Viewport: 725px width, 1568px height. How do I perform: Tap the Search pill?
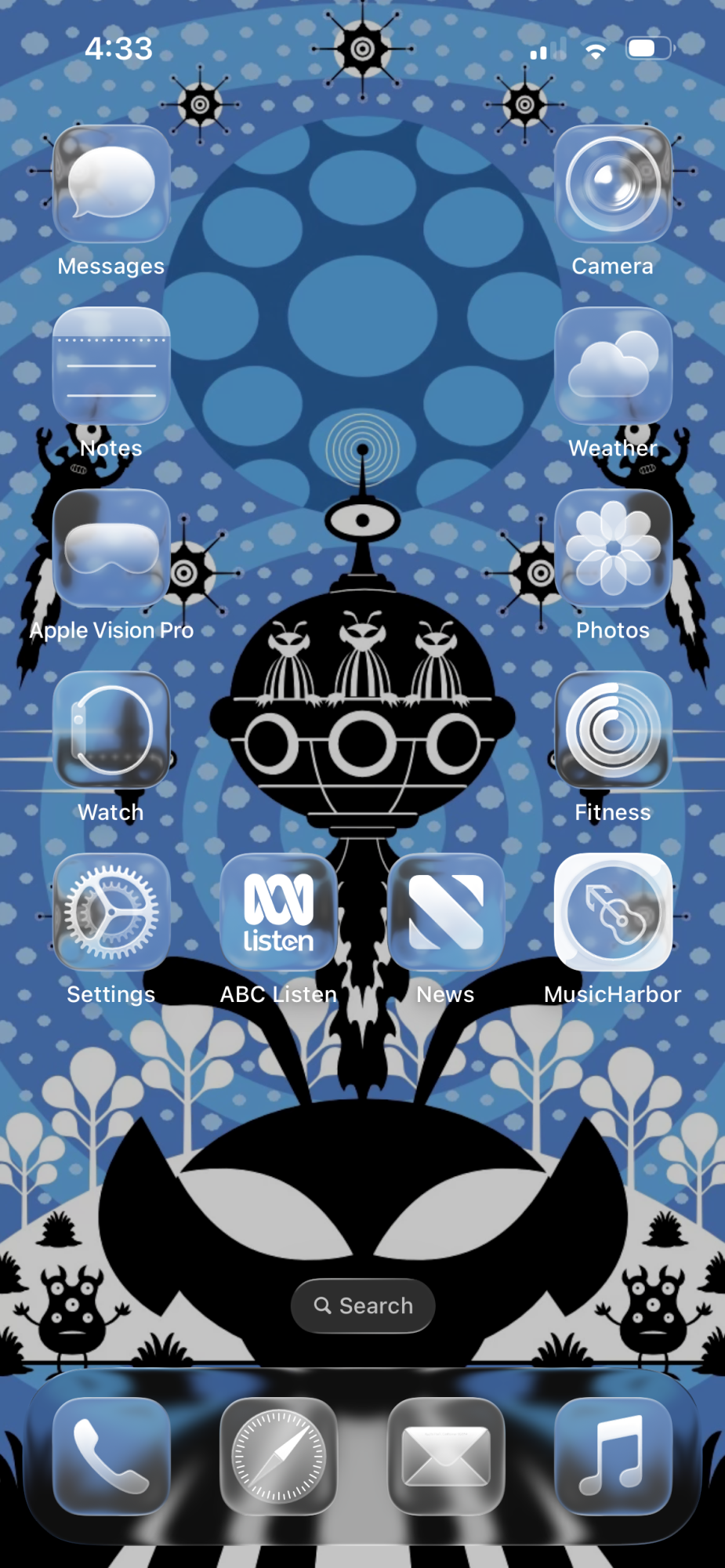pos(363,1305)
